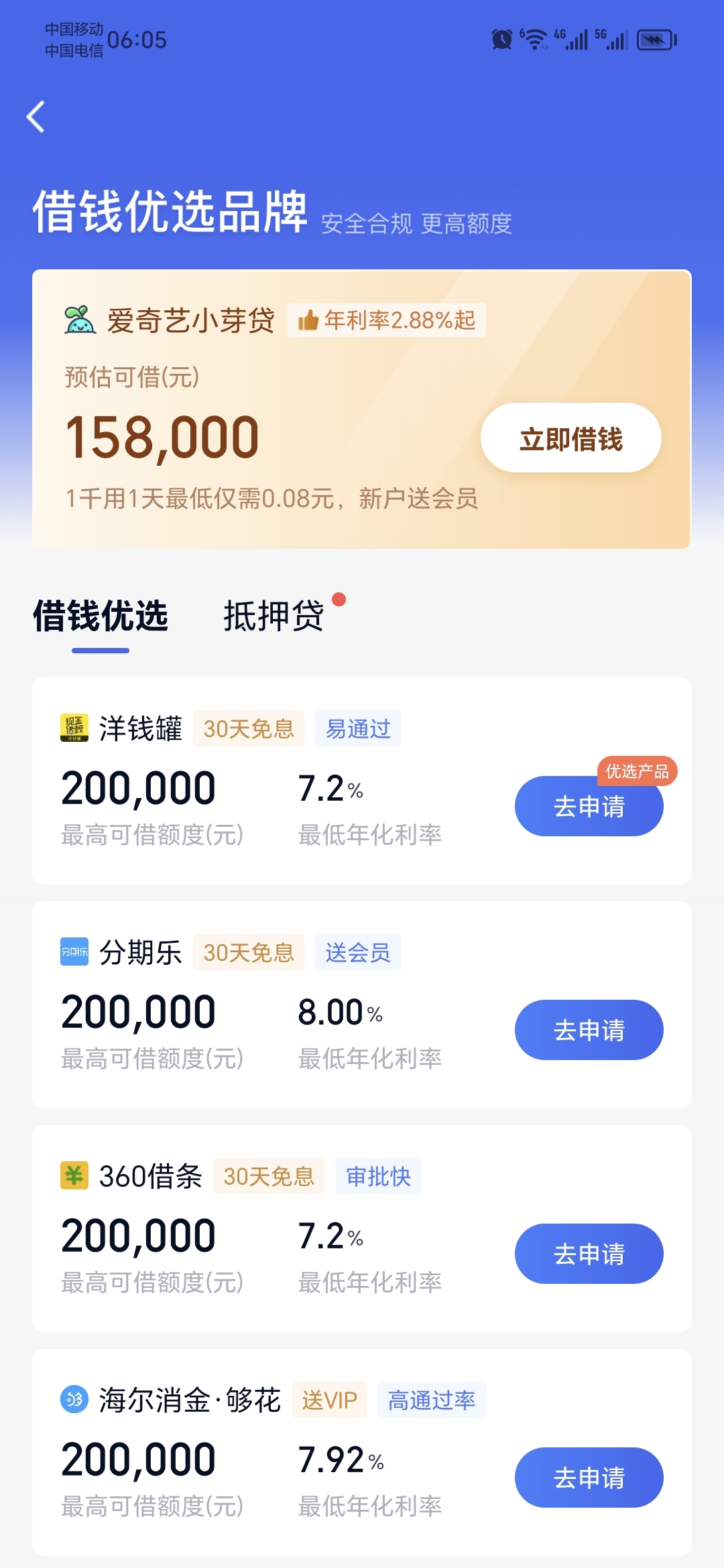Select the 借钱优选 tab
The height and width of the screenshot is (1568, 724).
[101, 616]
